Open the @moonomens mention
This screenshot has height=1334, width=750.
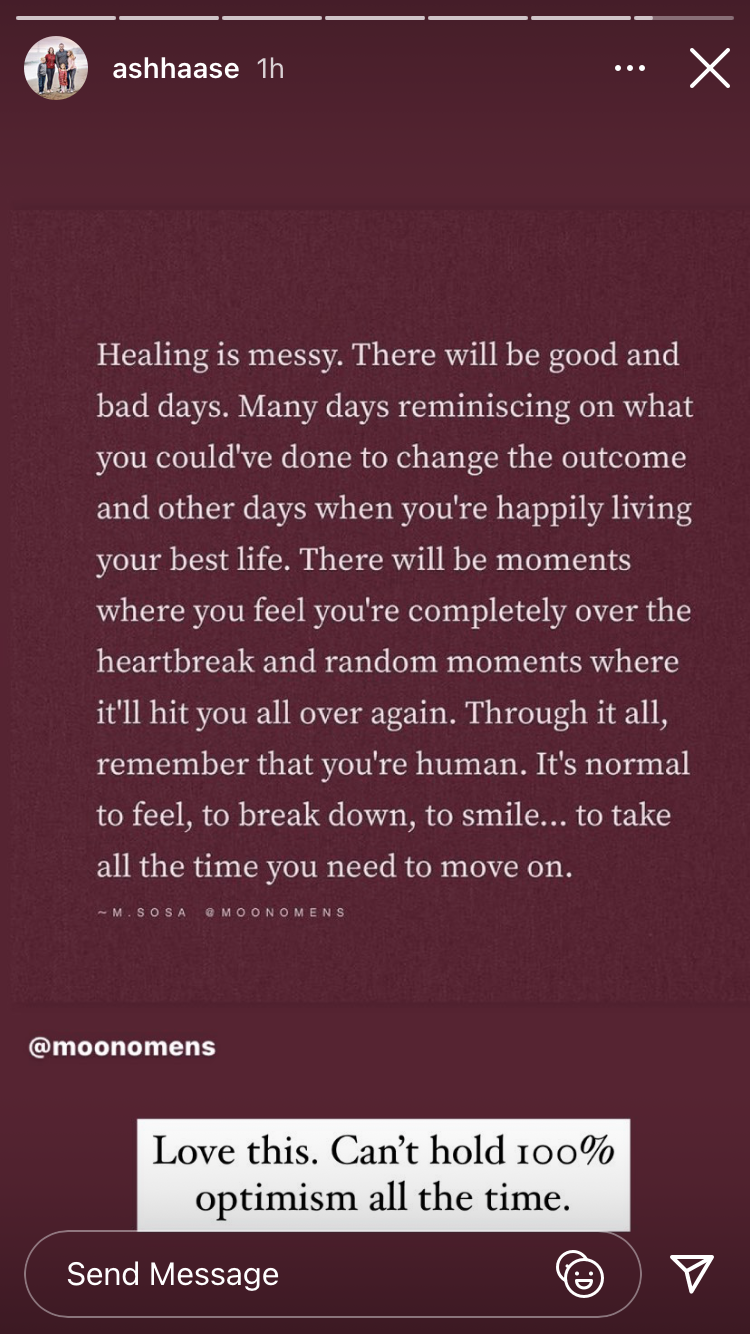[122, 1047]
